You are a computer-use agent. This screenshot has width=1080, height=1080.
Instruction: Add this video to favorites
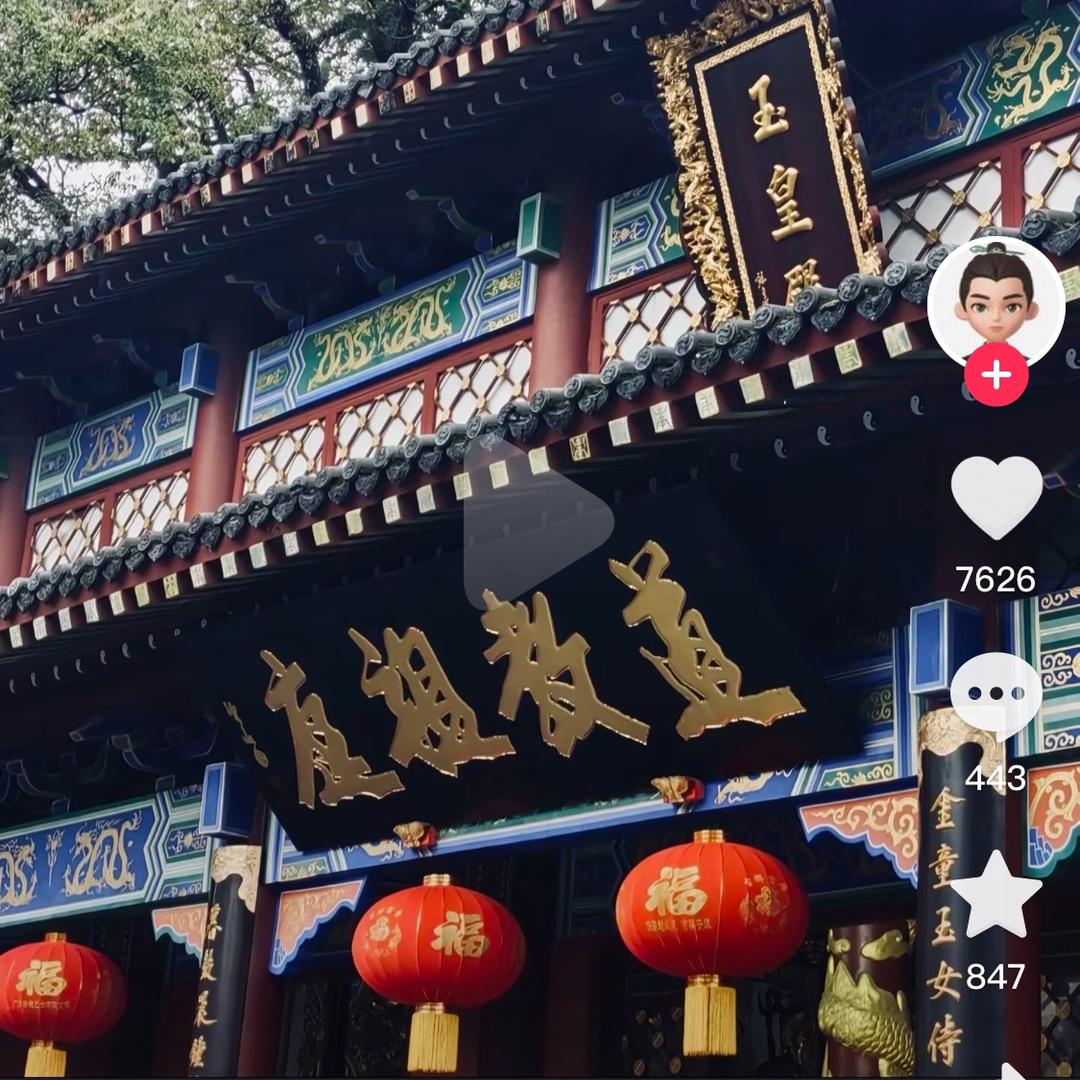(x=995, y=895)
